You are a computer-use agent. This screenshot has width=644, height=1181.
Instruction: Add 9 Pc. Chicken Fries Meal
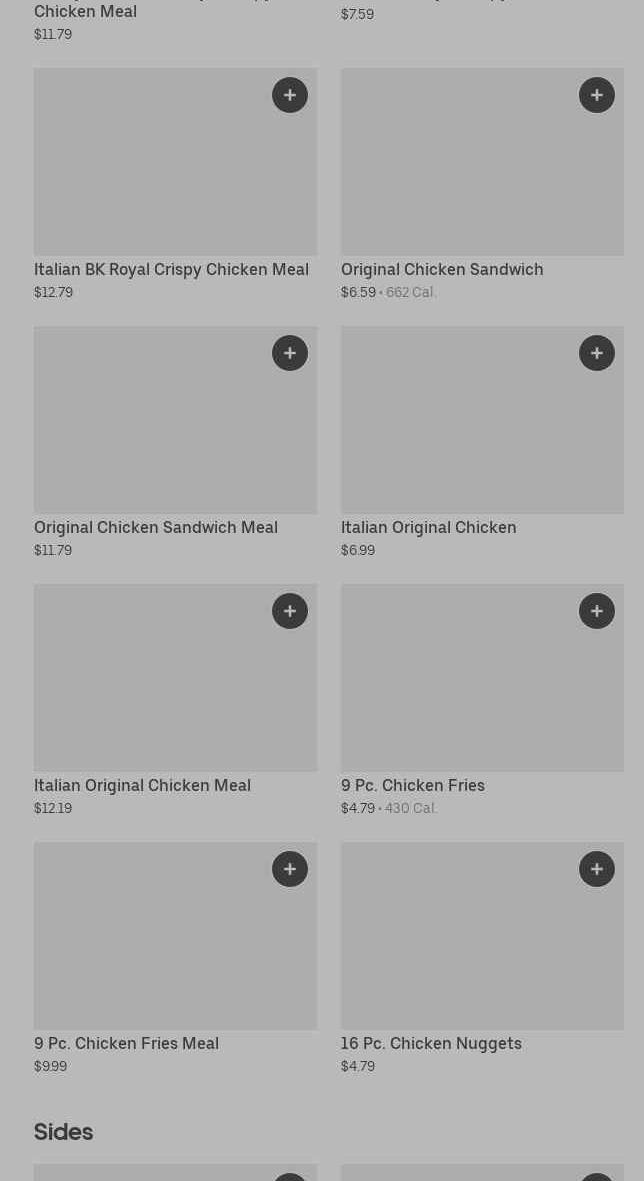[x=290, y=869]
